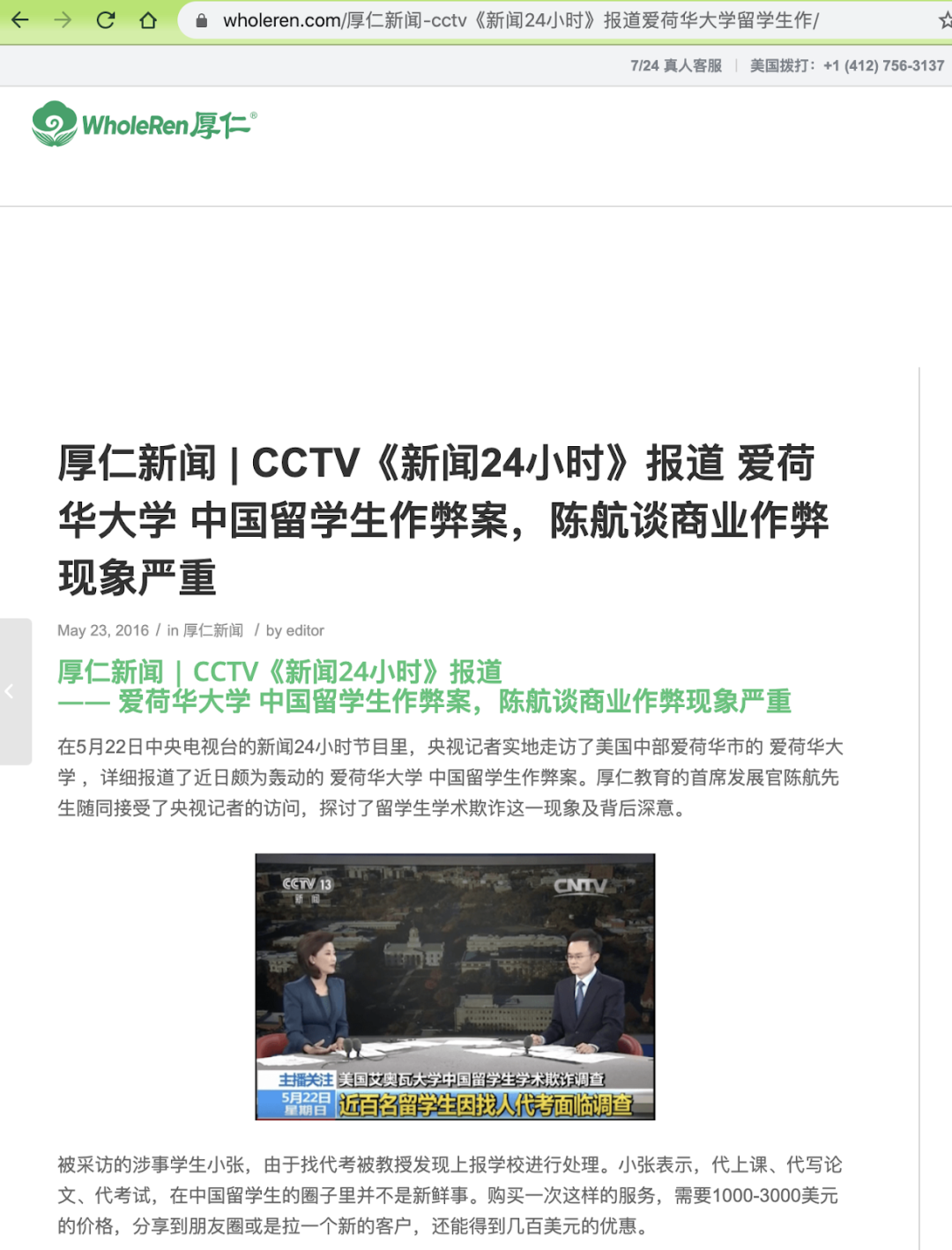
Task: Open the WholeRen 厚仁 logo homepage link
Action: pos(145,124)
